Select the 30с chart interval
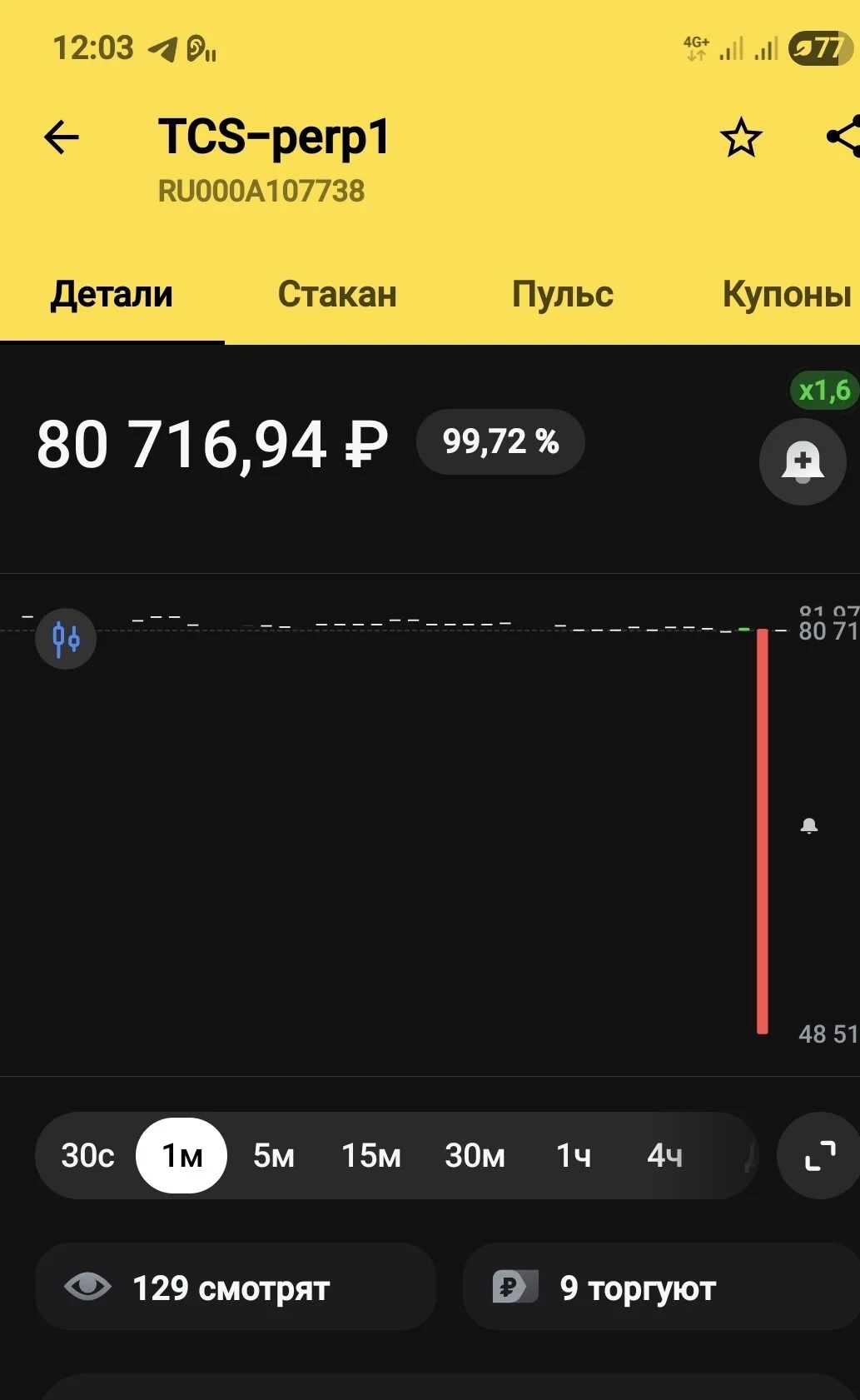860x1400 pixels. pos(87,1155)
